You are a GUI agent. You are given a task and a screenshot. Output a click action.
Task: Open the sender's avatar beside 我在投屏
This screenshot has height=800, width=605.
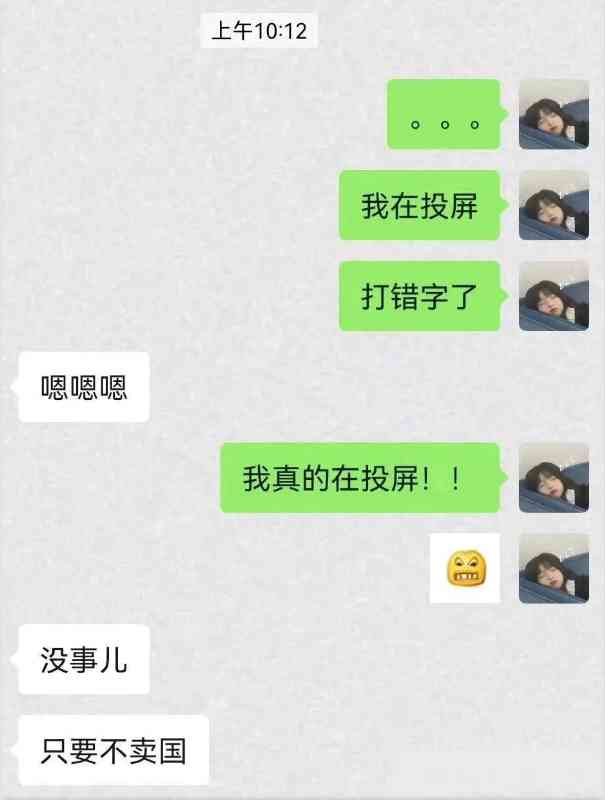(553, 205)
